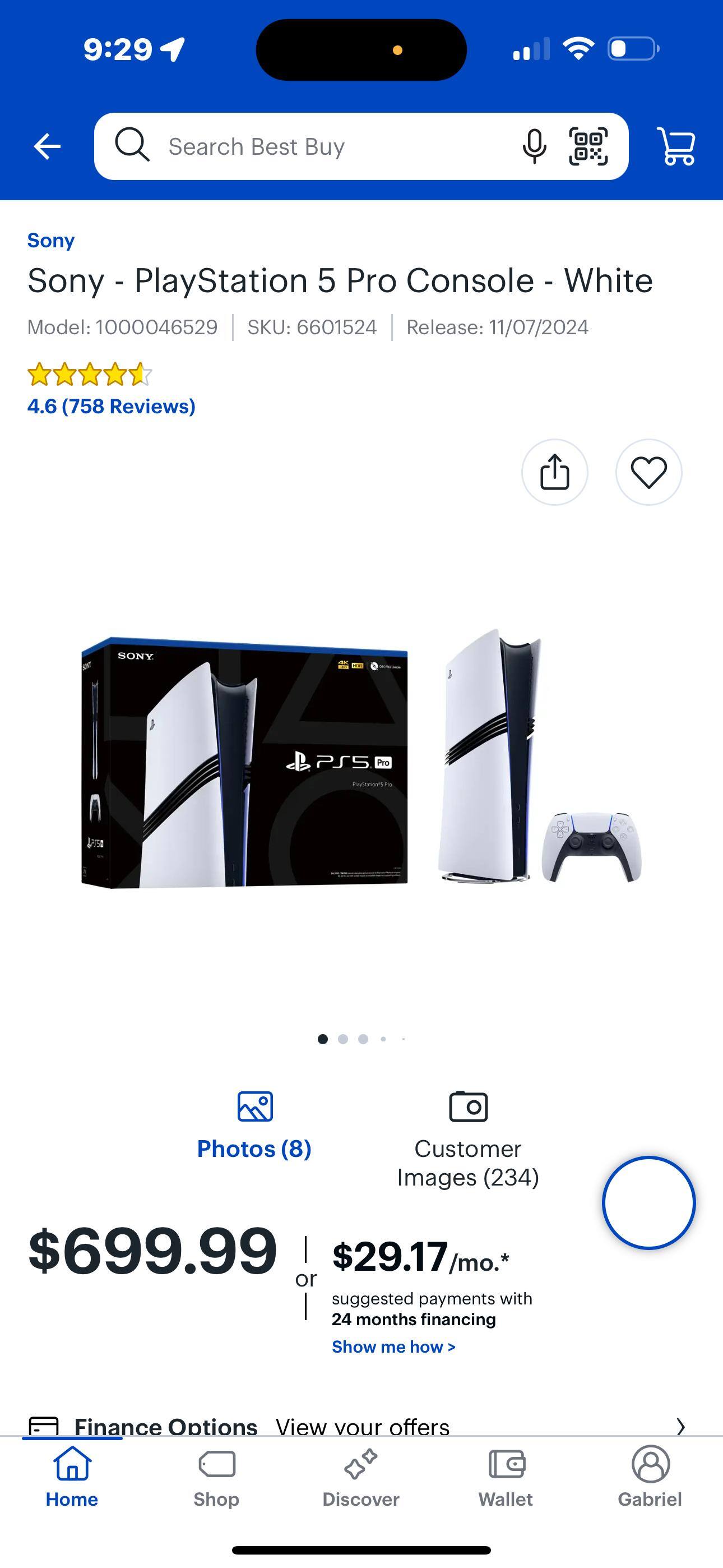The image size is (723, 1568).
Task: Save the console with the heart icon
Action: (x=649, y=472)
